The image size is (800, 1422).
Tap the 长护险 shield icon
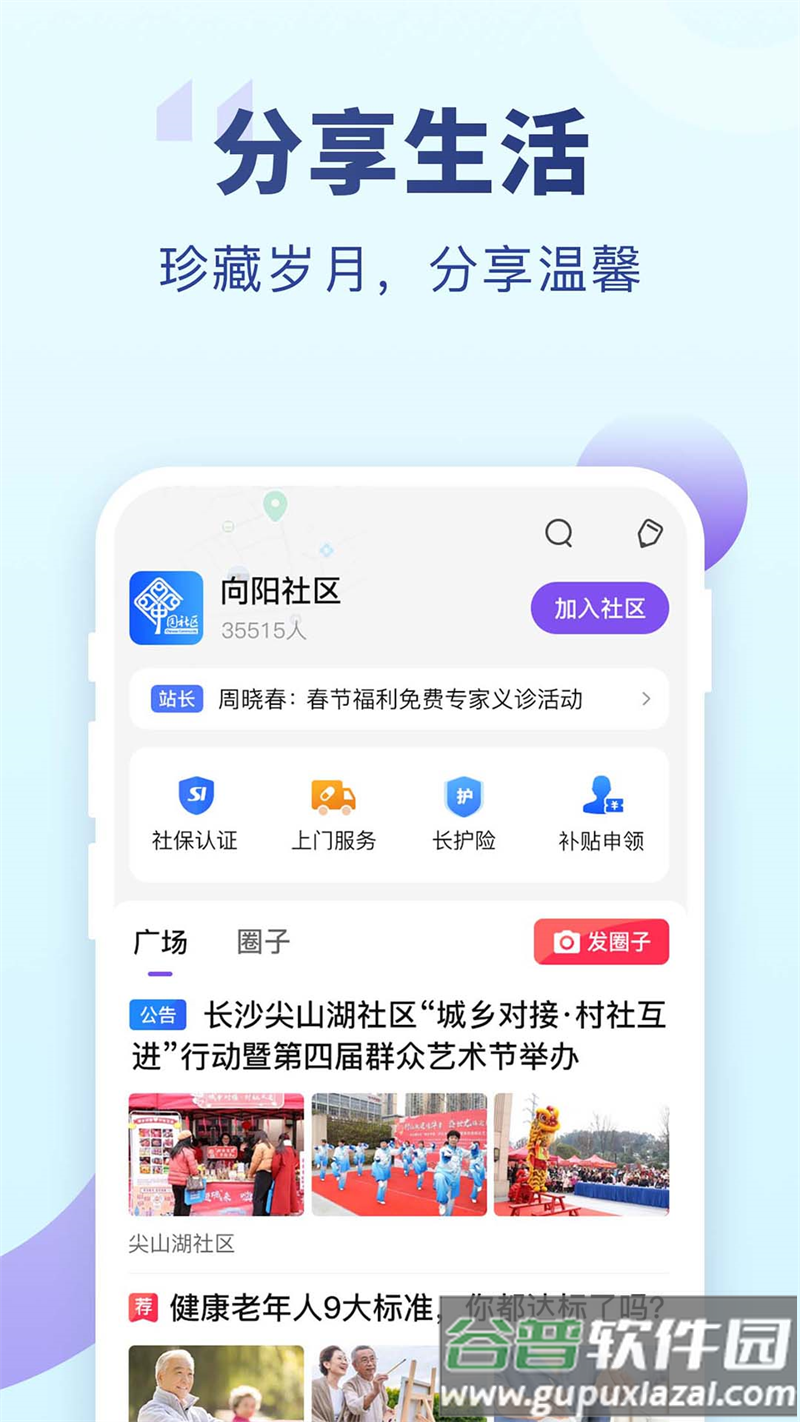(463, 795)
